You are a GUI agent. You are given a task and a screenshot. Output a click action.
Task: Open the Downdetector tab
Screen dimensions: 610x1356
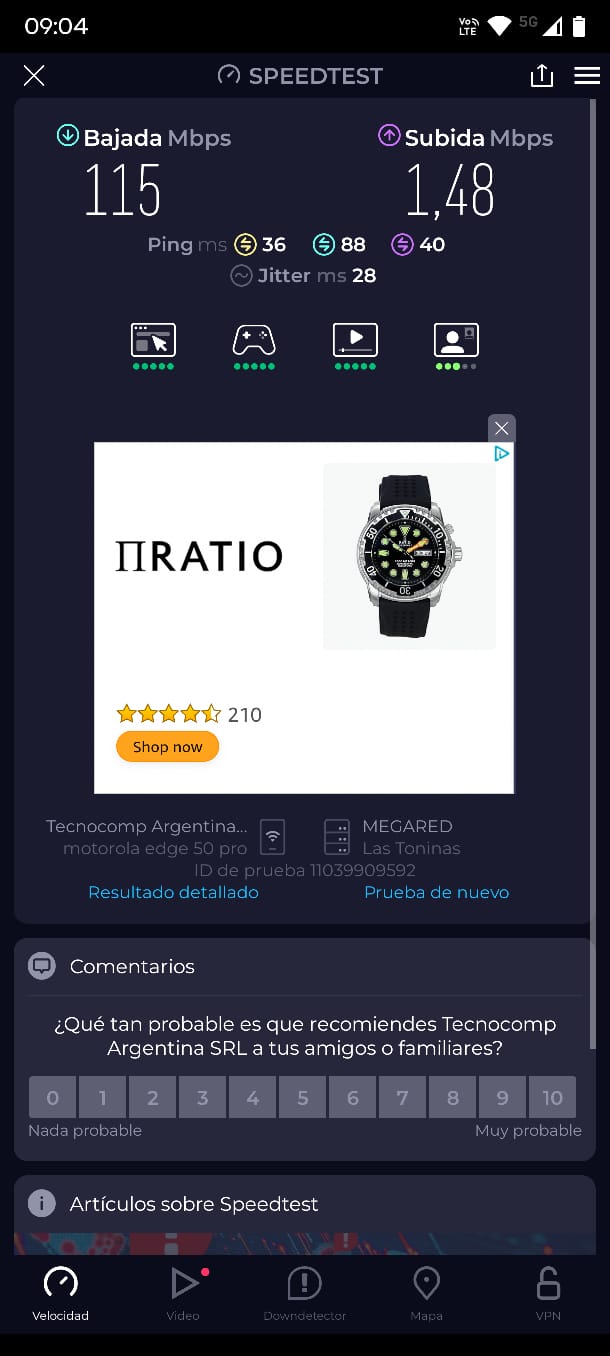[304, 1293]
